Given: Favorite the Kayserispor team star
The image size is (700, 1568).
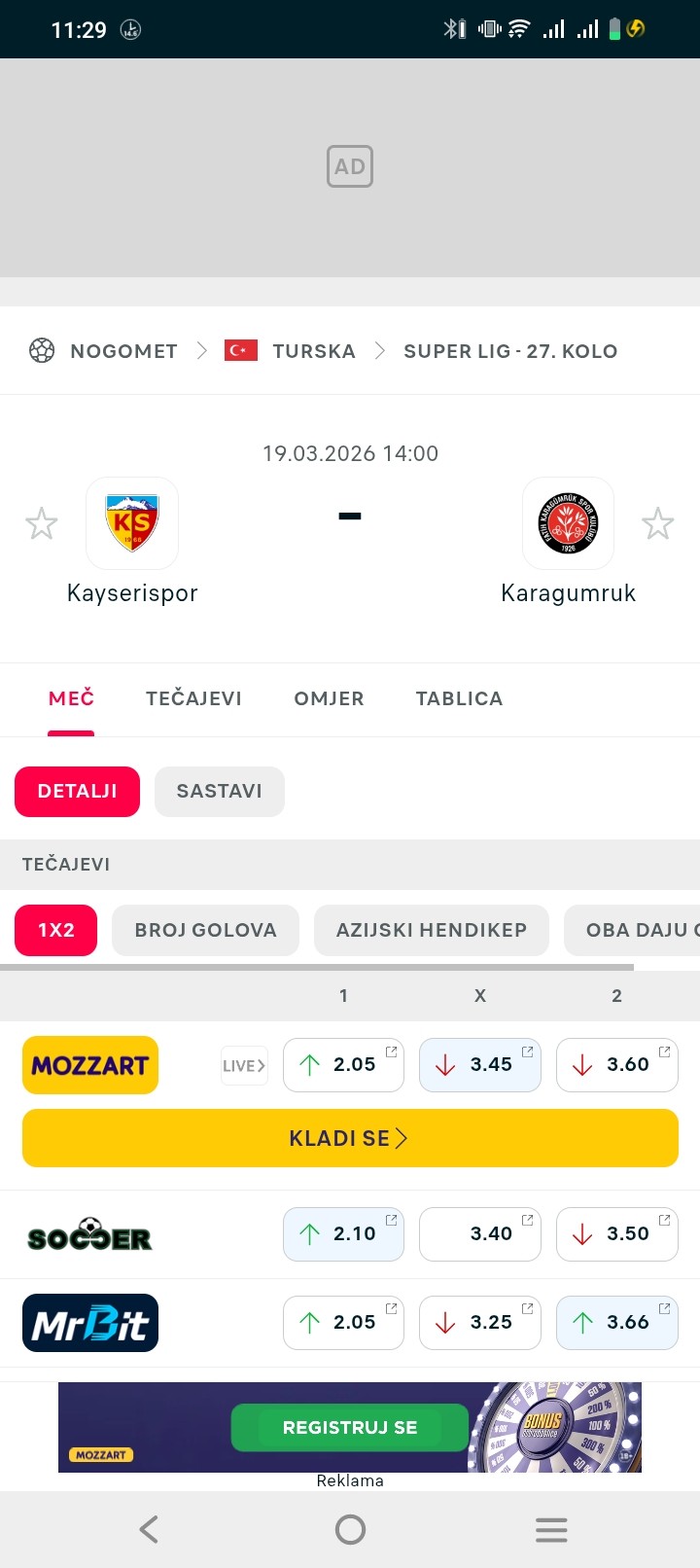Looking at the screenshot, I should (x=42, y=523).
